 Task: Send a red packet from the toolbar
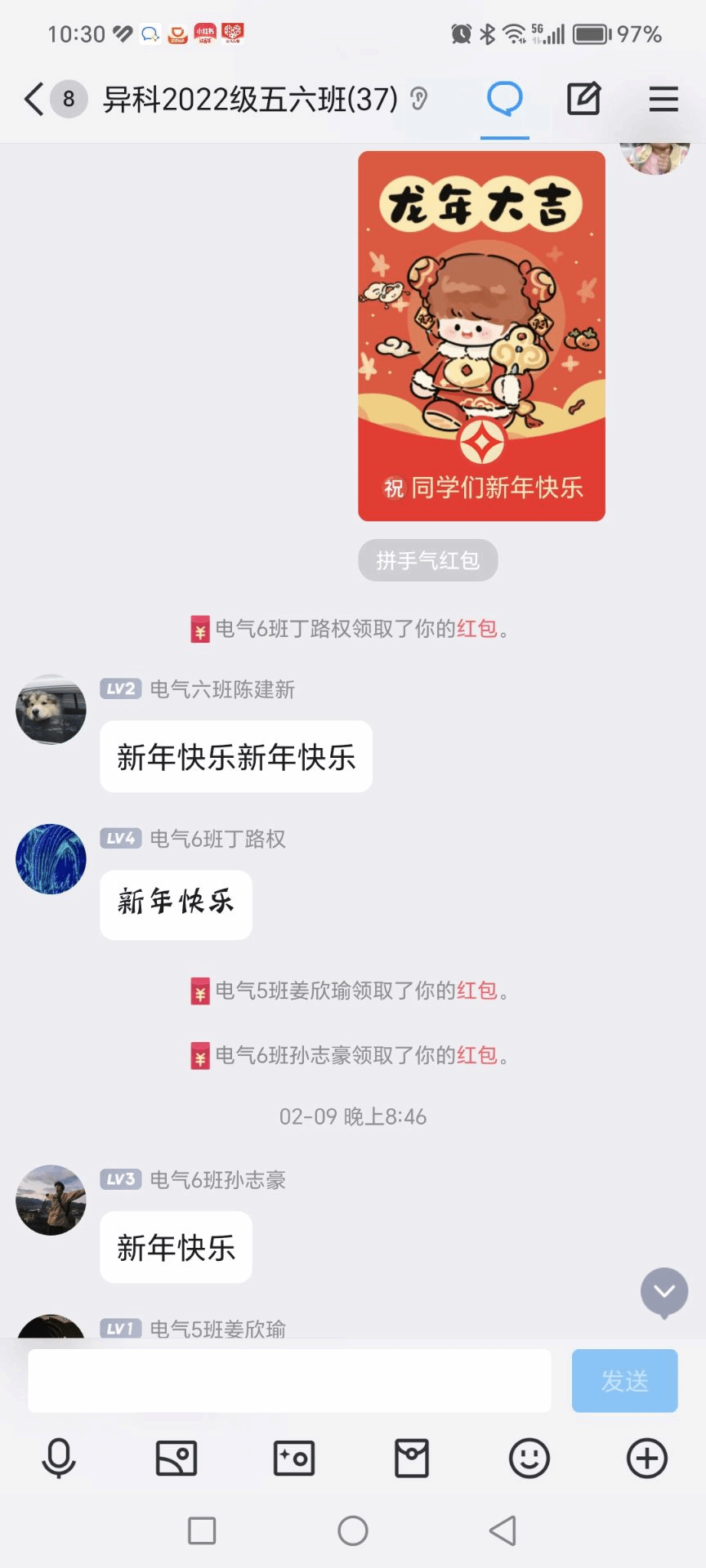[412, 1459]
